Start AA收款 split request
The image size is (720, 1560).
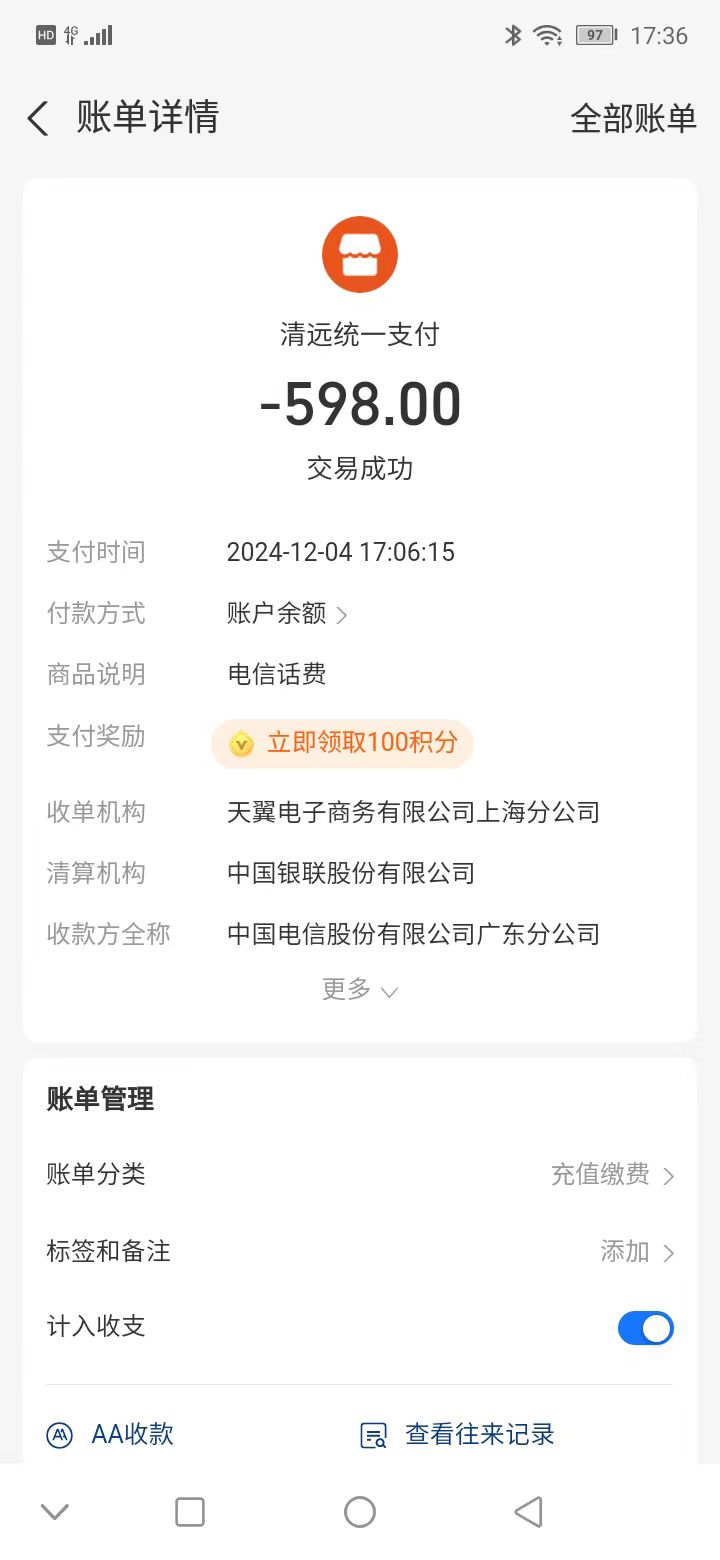[x=111, y=1434]
